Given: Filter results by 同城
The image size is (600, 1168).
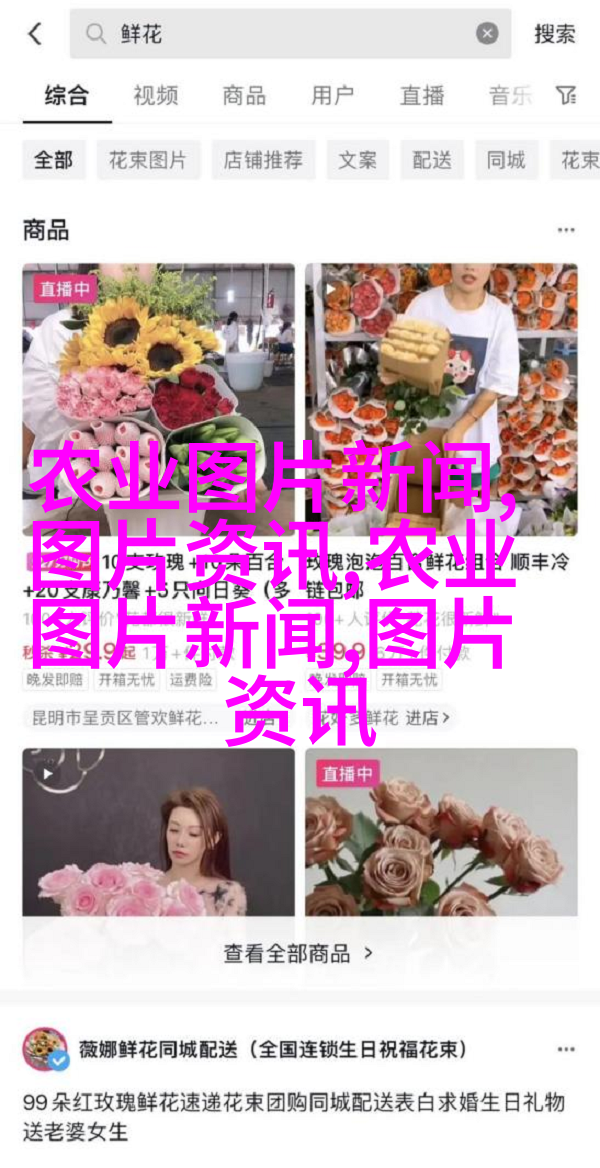Looking at the screenshot, I should point(506,160).
